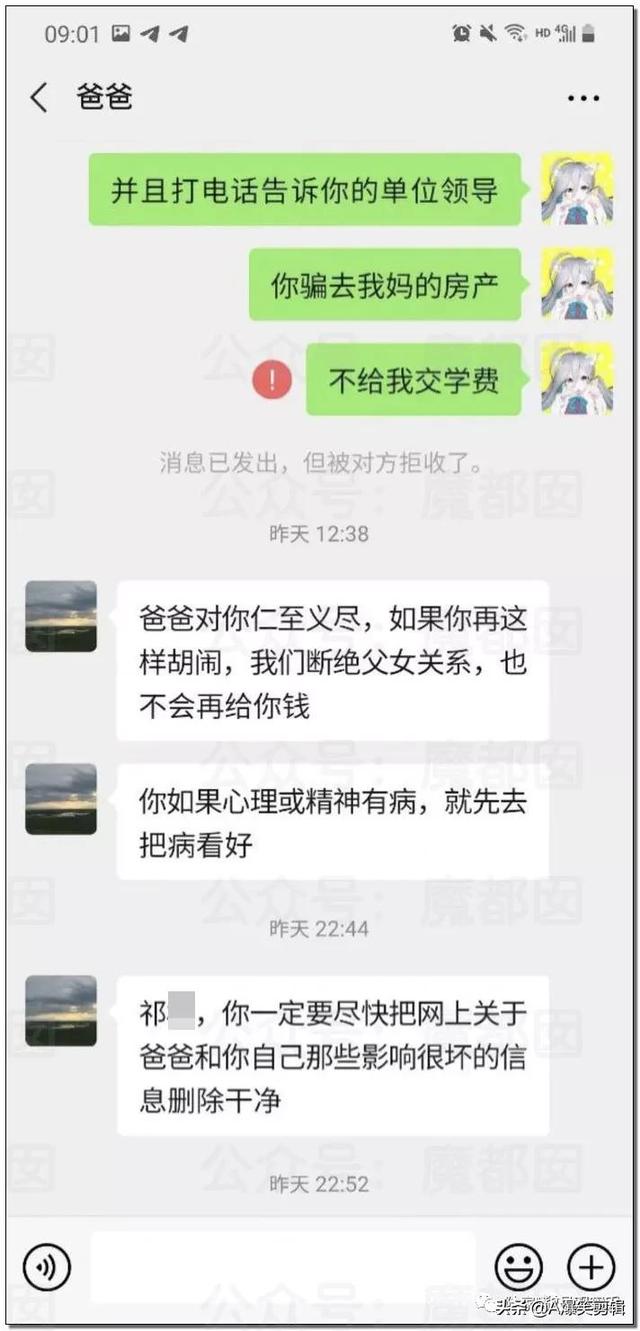
Task: Open the plus attachment menu
Action: (591, 1268)
